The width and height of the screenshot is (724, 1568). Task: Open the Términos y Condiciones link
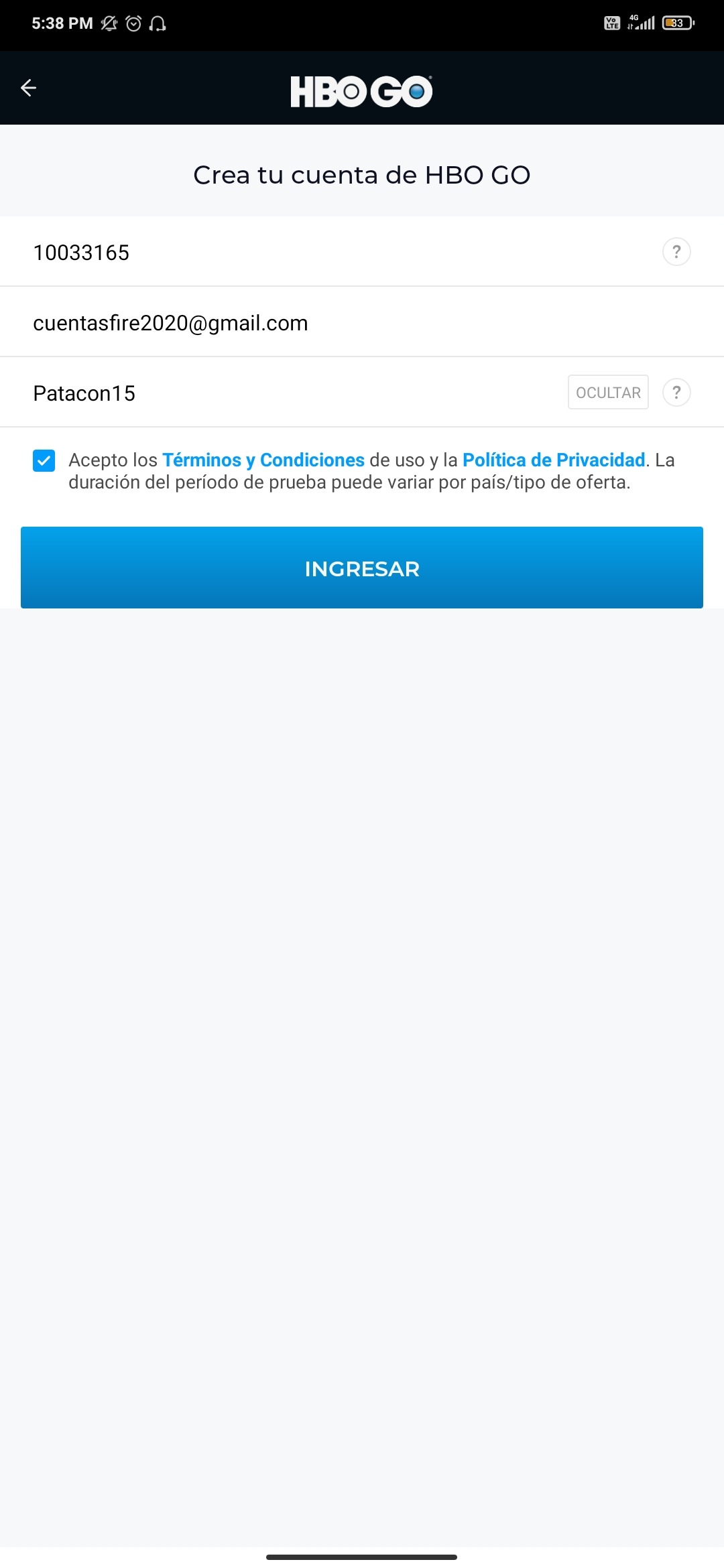pyautogui.click(x=263, y=460)
